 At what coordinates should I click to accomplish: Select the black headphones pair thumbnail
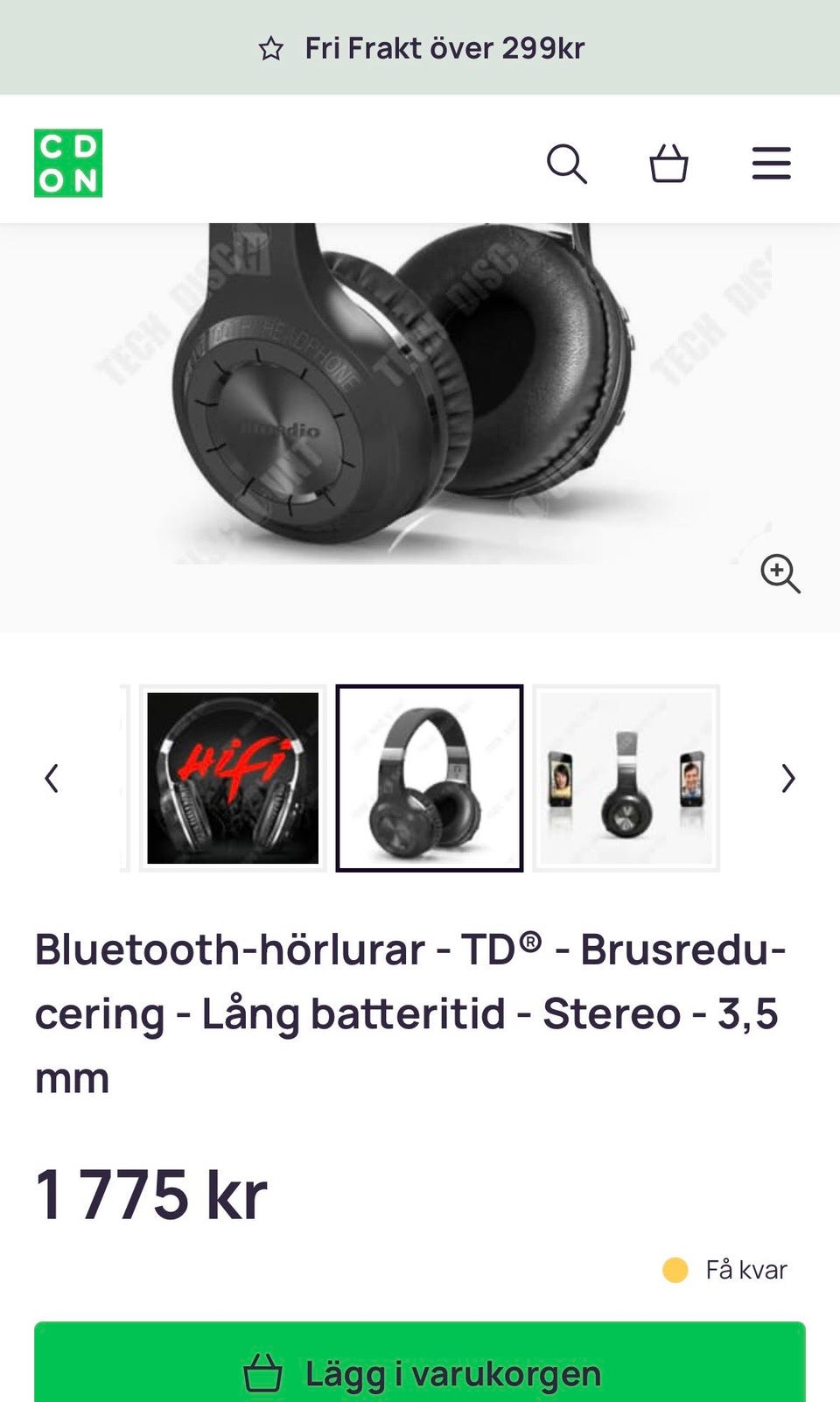tap(430, 778)
